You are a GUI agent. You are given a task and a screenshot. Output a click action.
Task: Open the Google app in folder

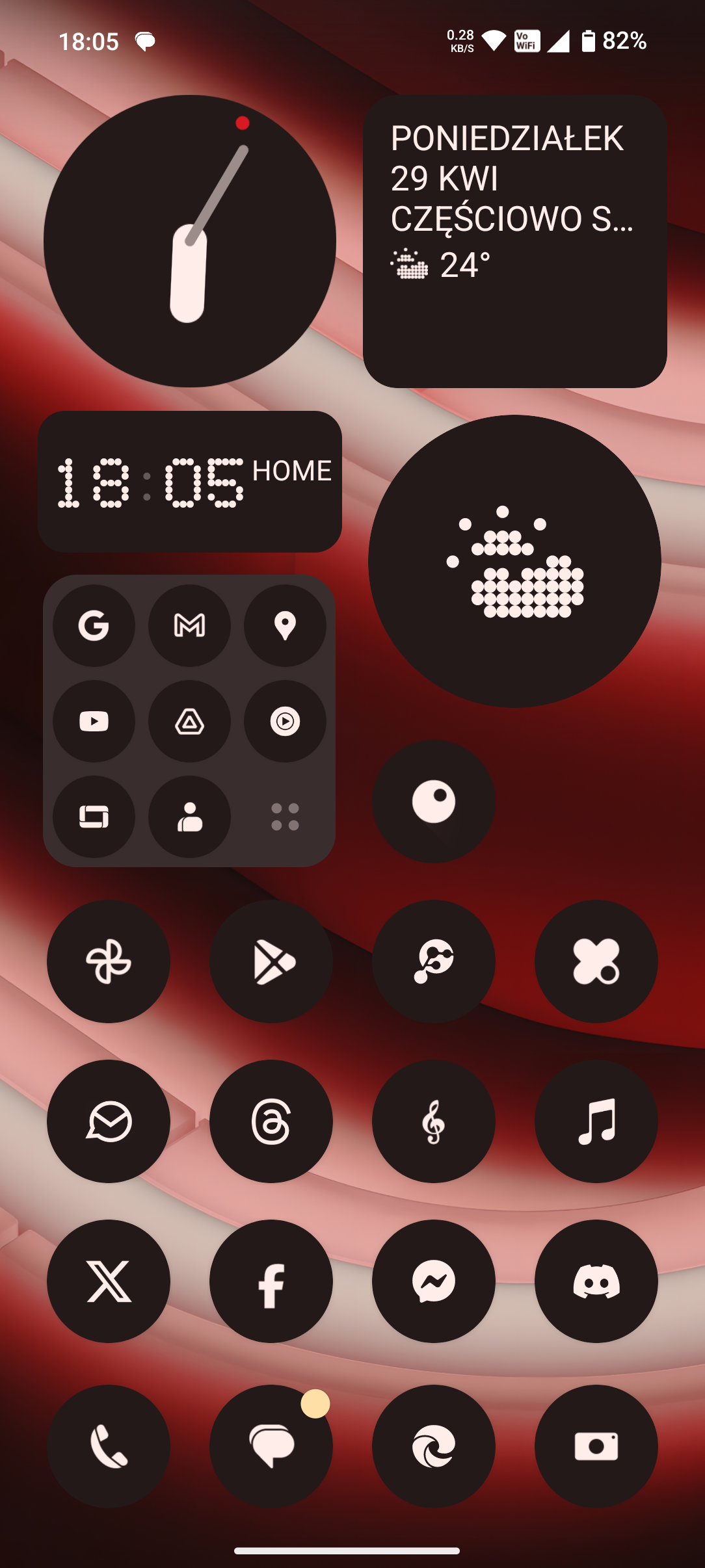pos(94,625)
